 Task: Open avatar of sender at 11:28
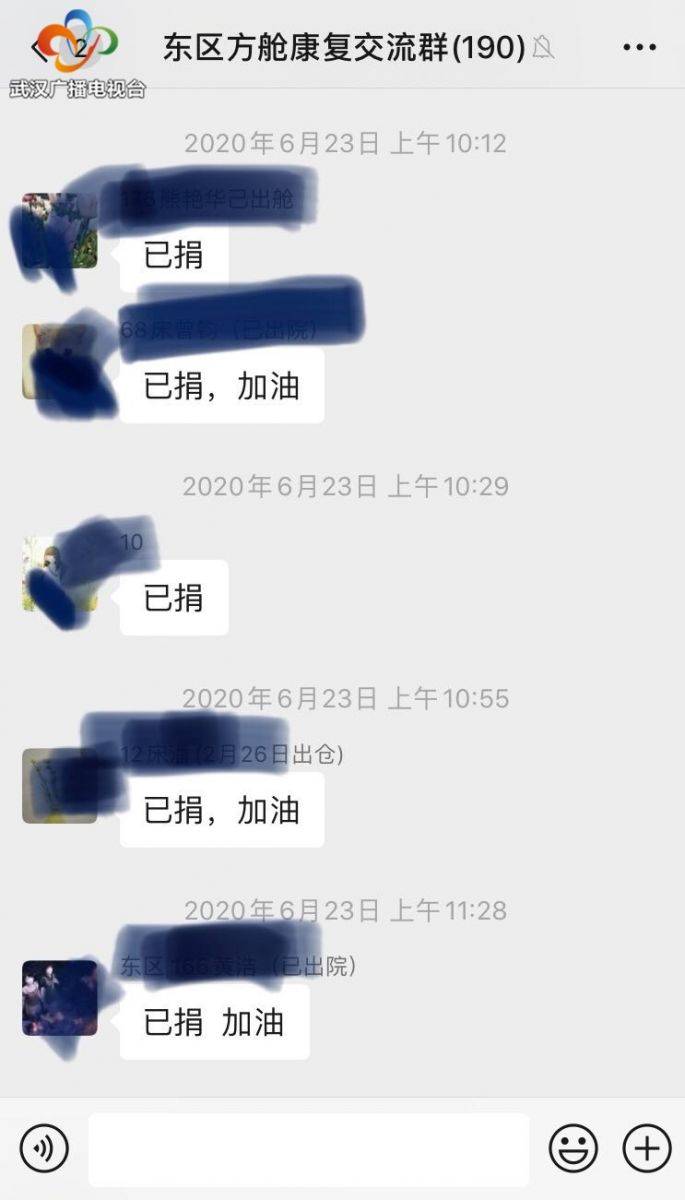60,997
